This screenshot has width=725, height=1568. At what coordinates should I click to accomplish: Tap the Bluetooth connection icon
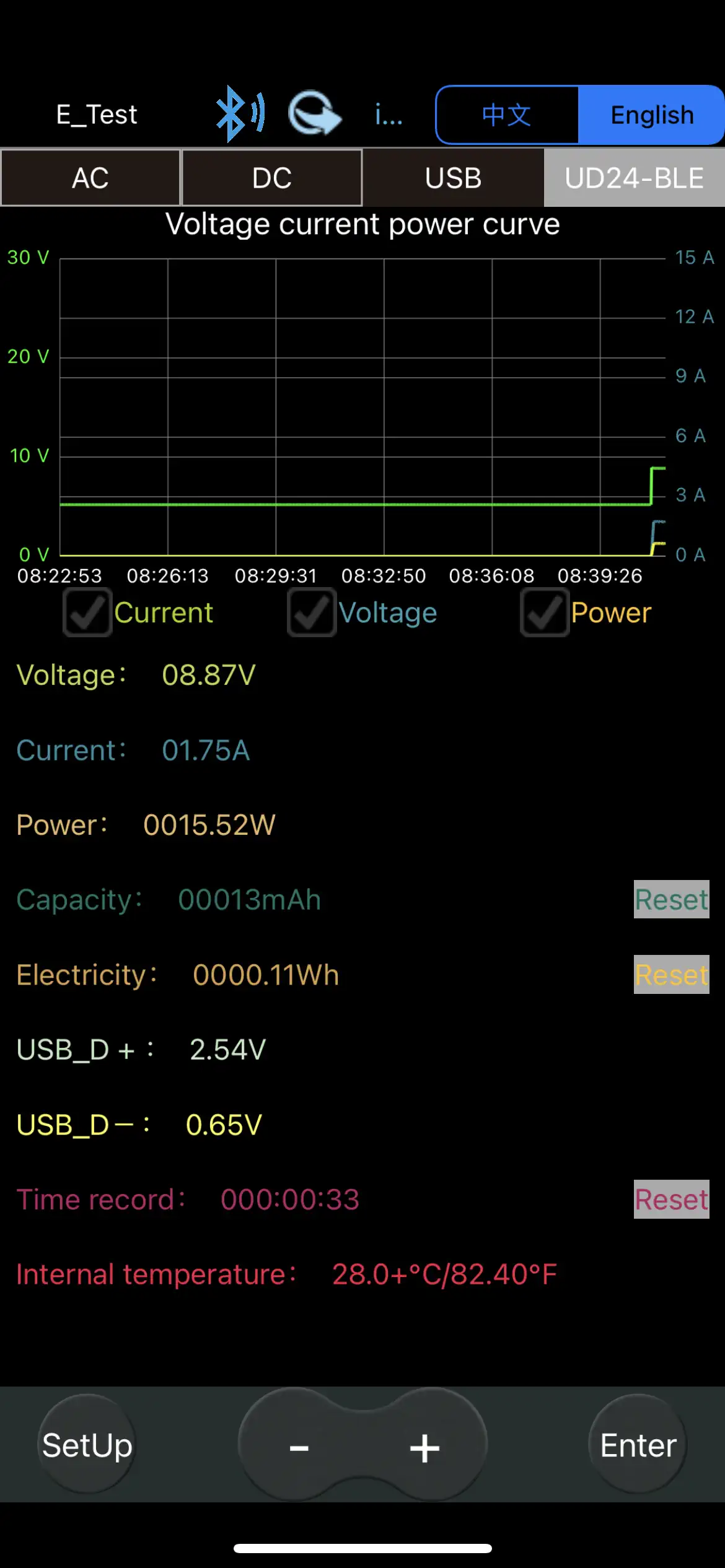[239, 114]
